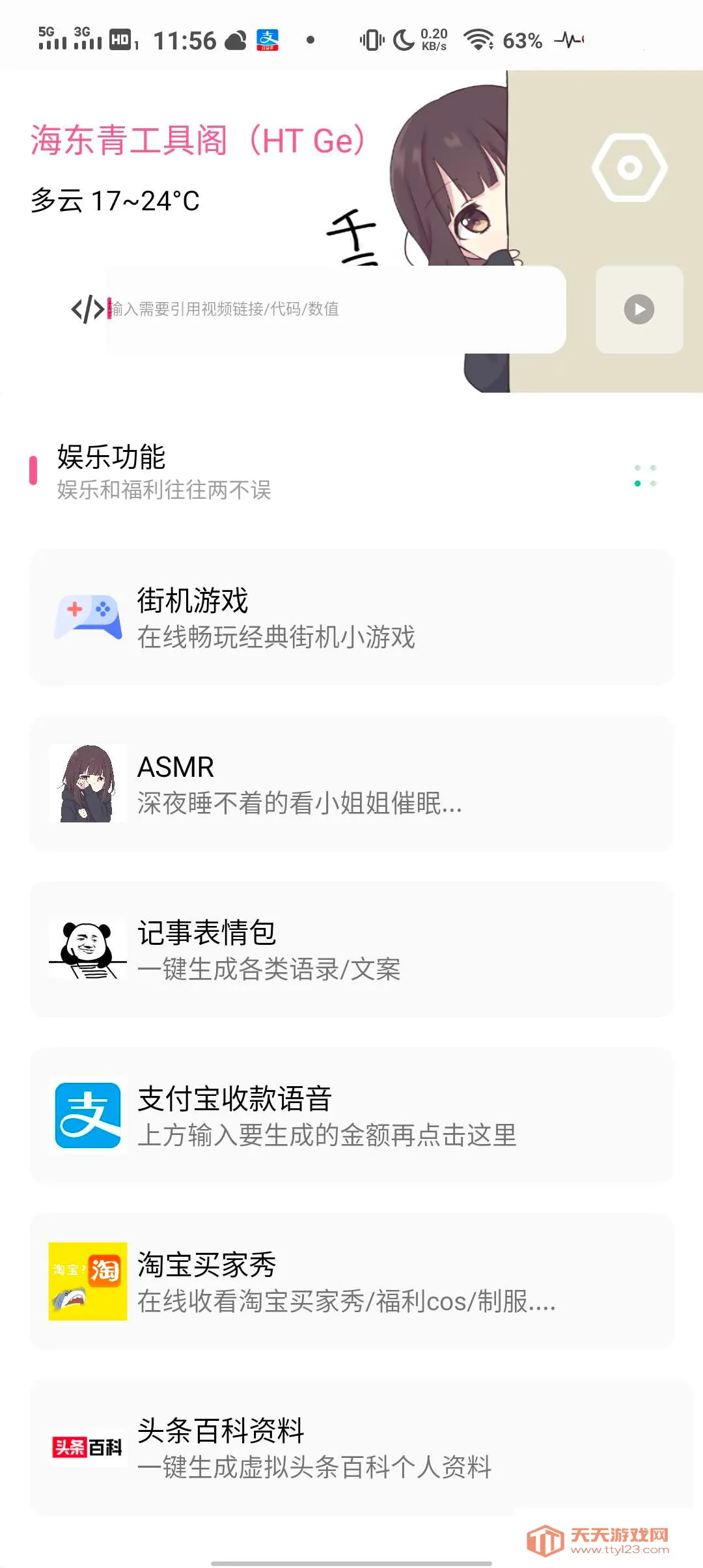Click the 支付宝收款语音 feature card

click(x=351, y=1117)
